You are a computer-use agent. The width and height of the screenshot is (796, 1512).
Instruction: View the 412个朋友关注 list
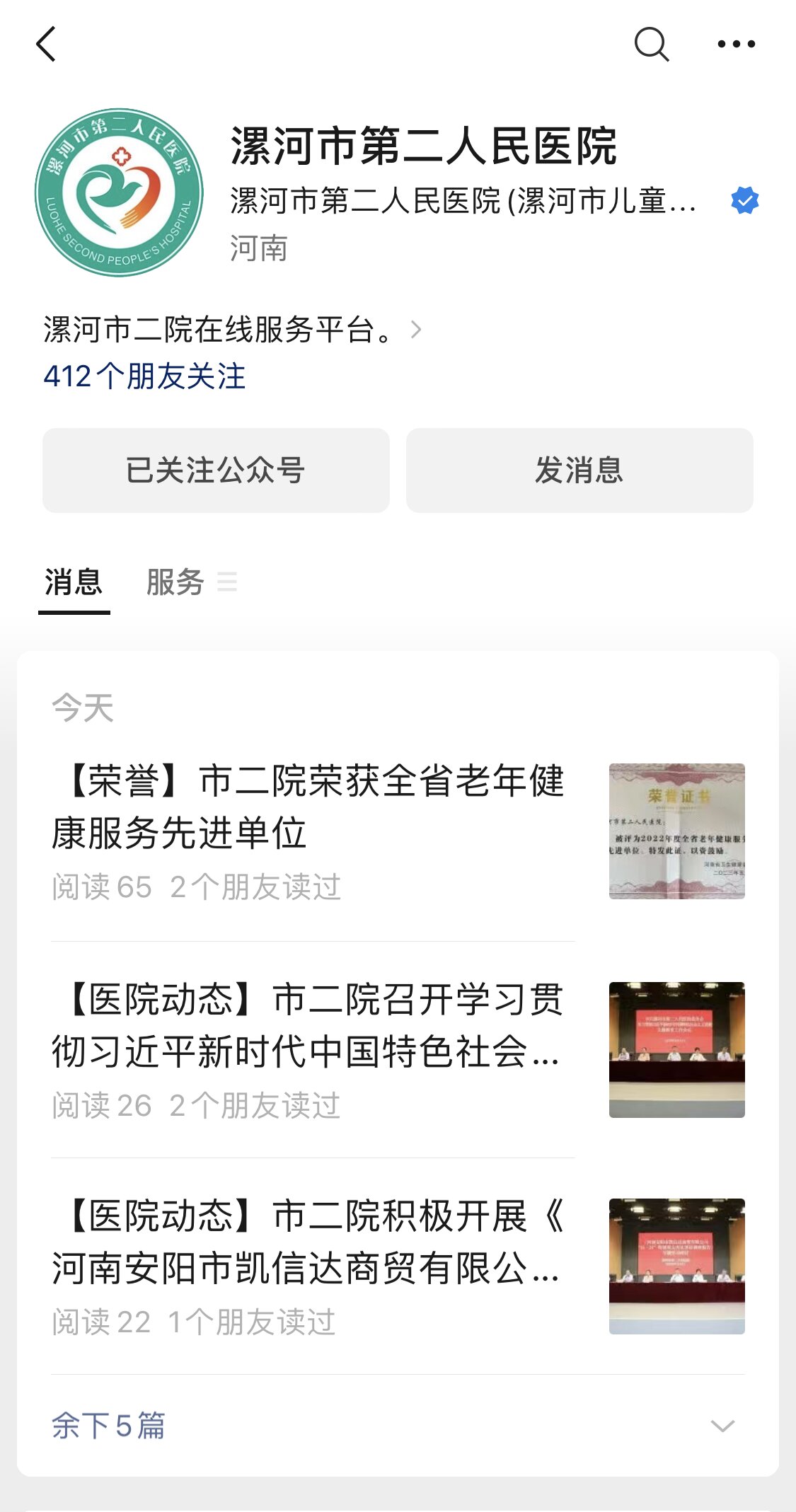point(144,376)
